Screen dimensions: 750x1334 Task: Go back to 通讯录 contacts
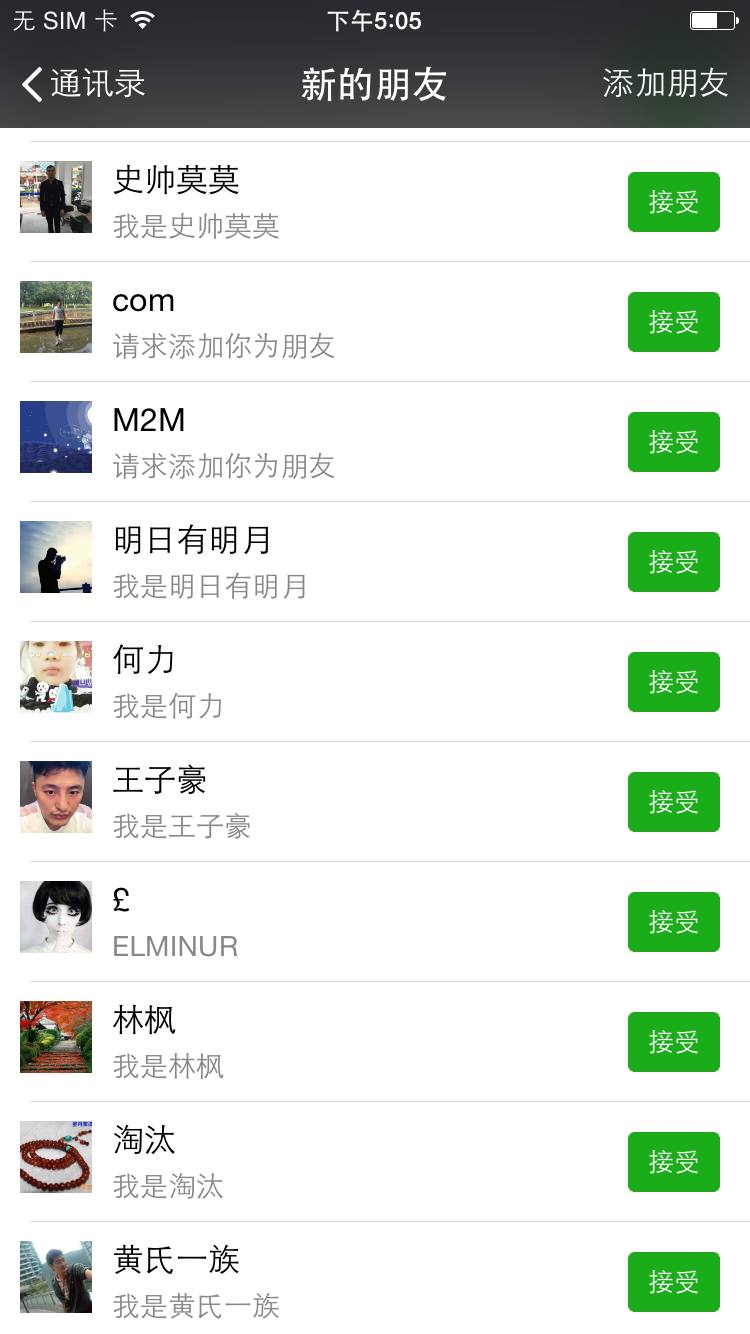80,84
